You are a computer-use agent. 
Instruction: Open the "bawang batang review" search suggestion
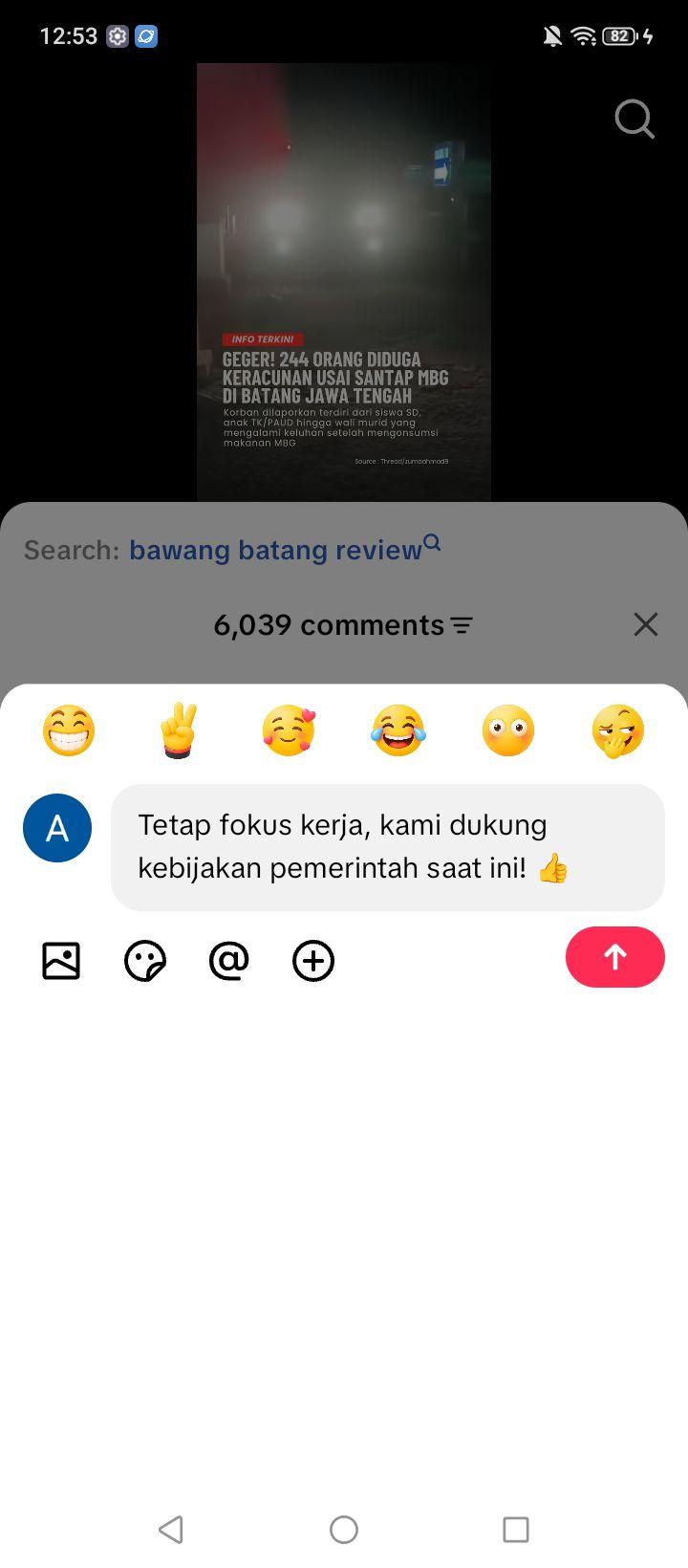pyautogui.click(x=285, y=549)
